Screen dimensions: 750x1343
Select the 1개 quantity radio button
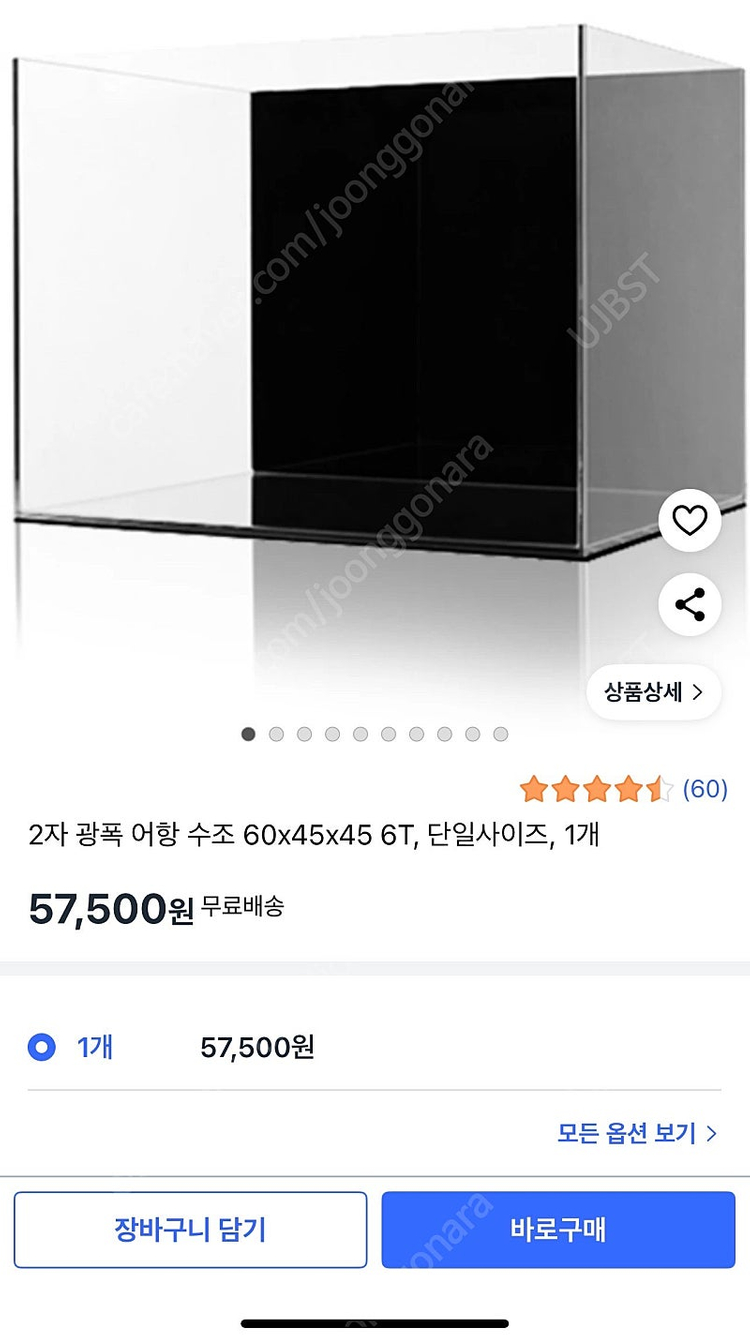click(41, 1046)
